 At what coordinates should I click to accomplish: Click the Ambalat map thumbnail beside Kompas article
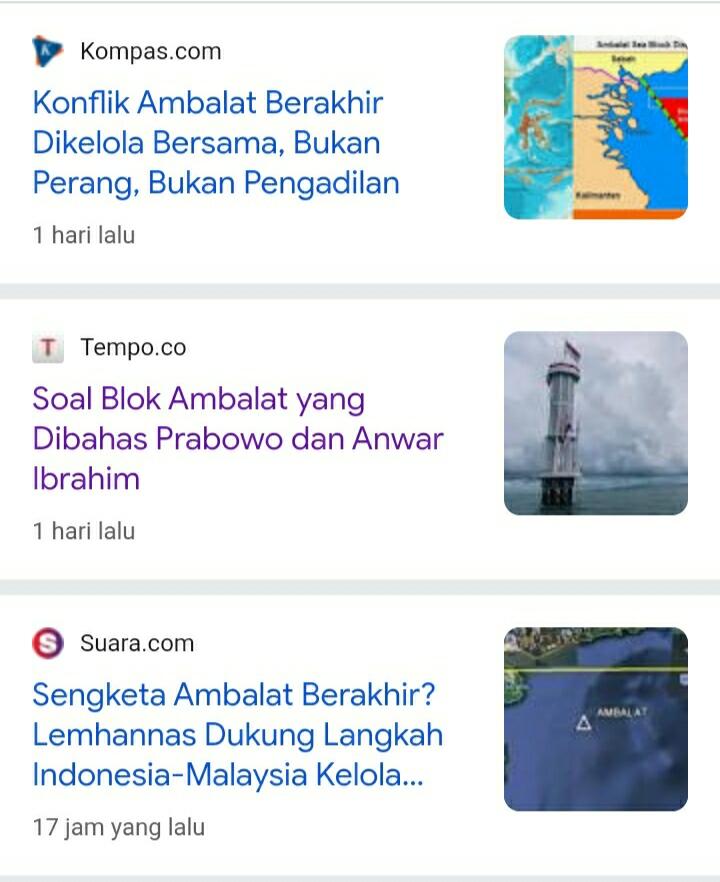(x=596, y=123)
